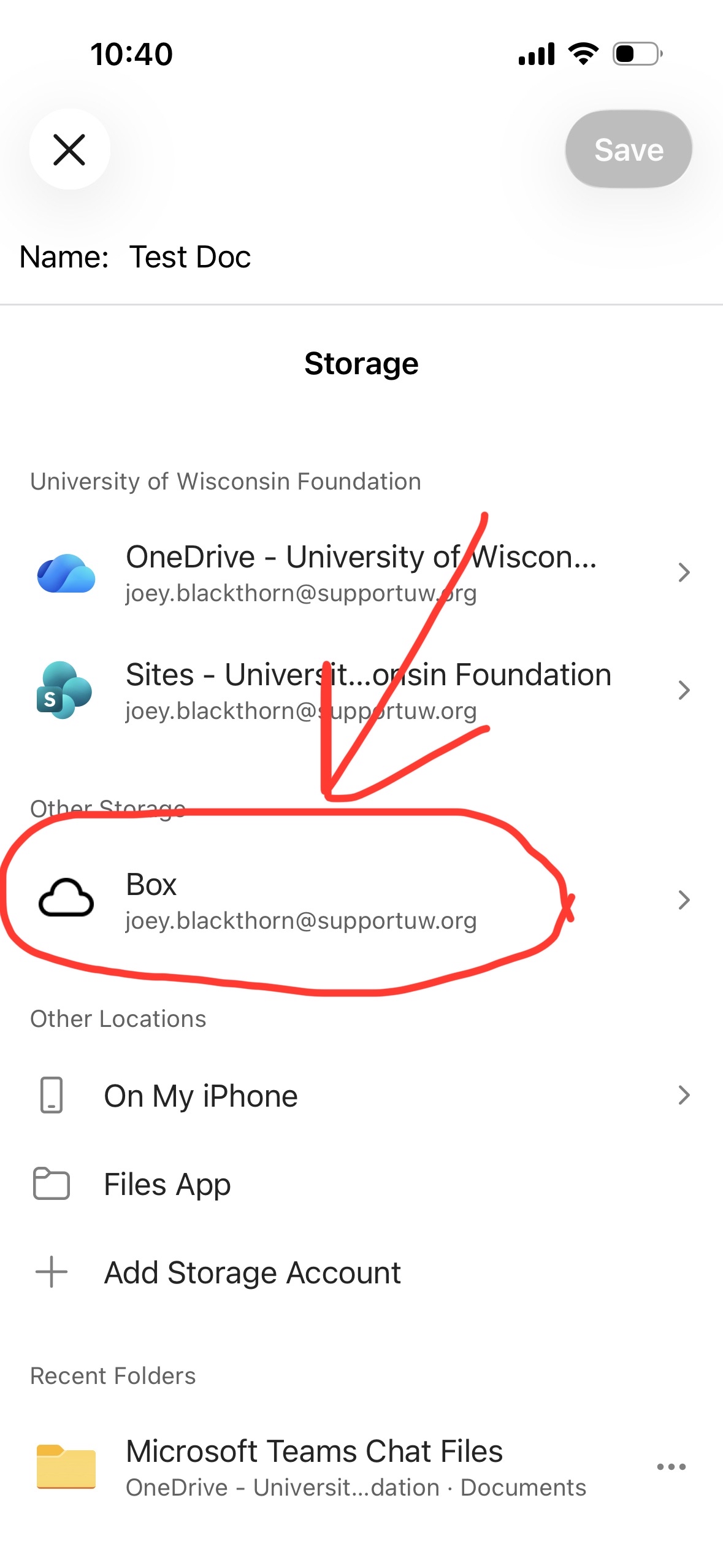Open the Files App option
This screenshot has width=723, height=1568.
[167, 1184]
